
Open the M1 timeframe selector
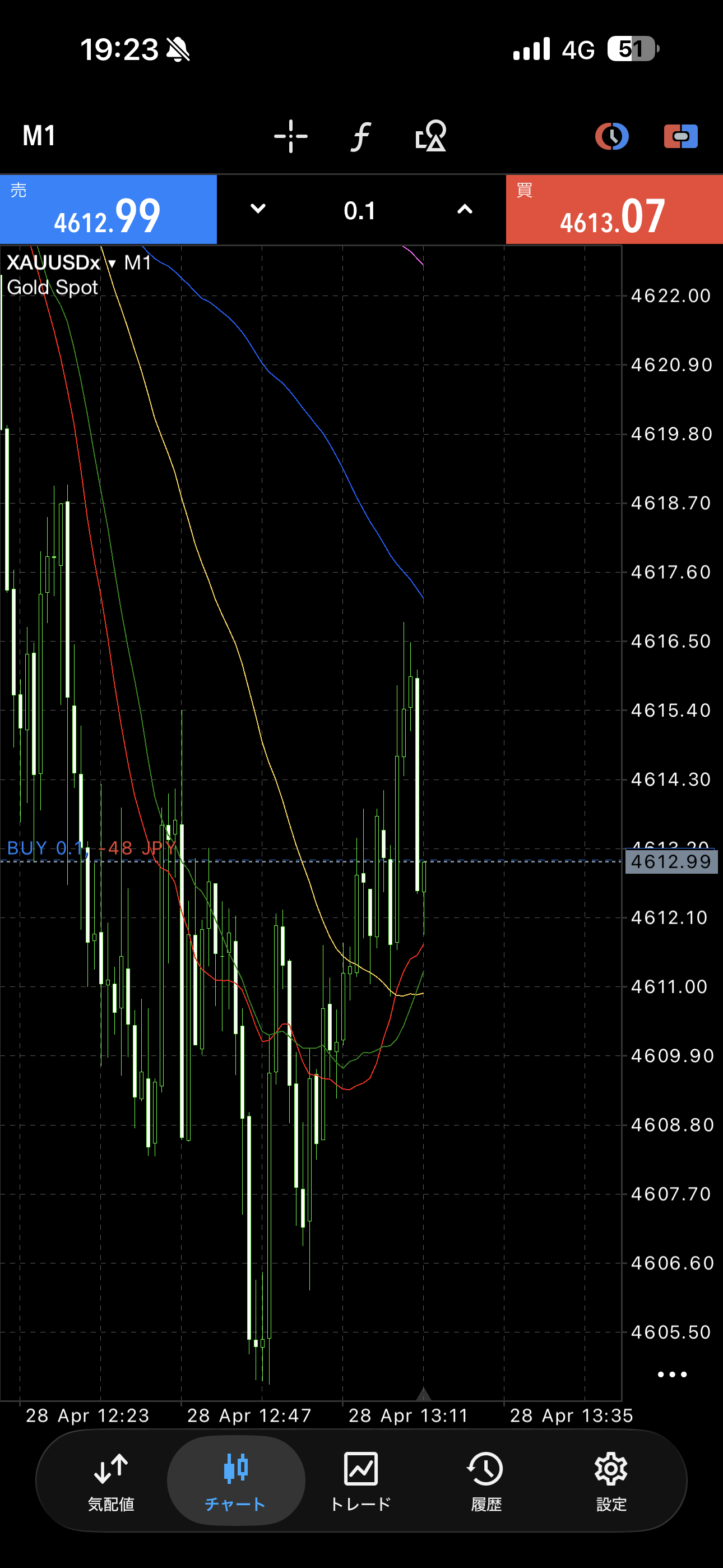39,136
